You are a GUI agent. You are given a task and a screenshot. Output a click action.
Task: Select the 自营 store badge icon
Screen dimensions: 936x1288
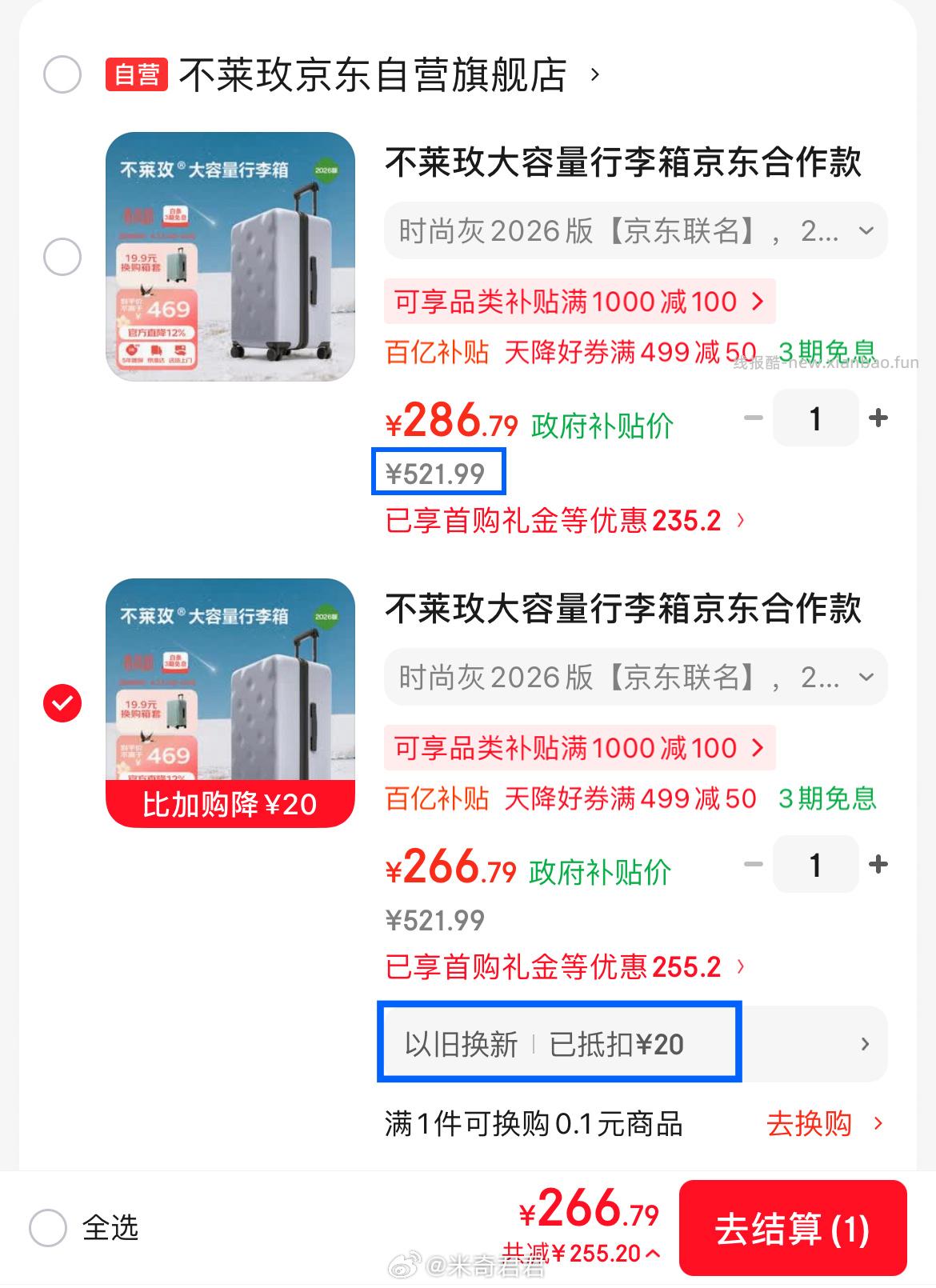point(136,74)
